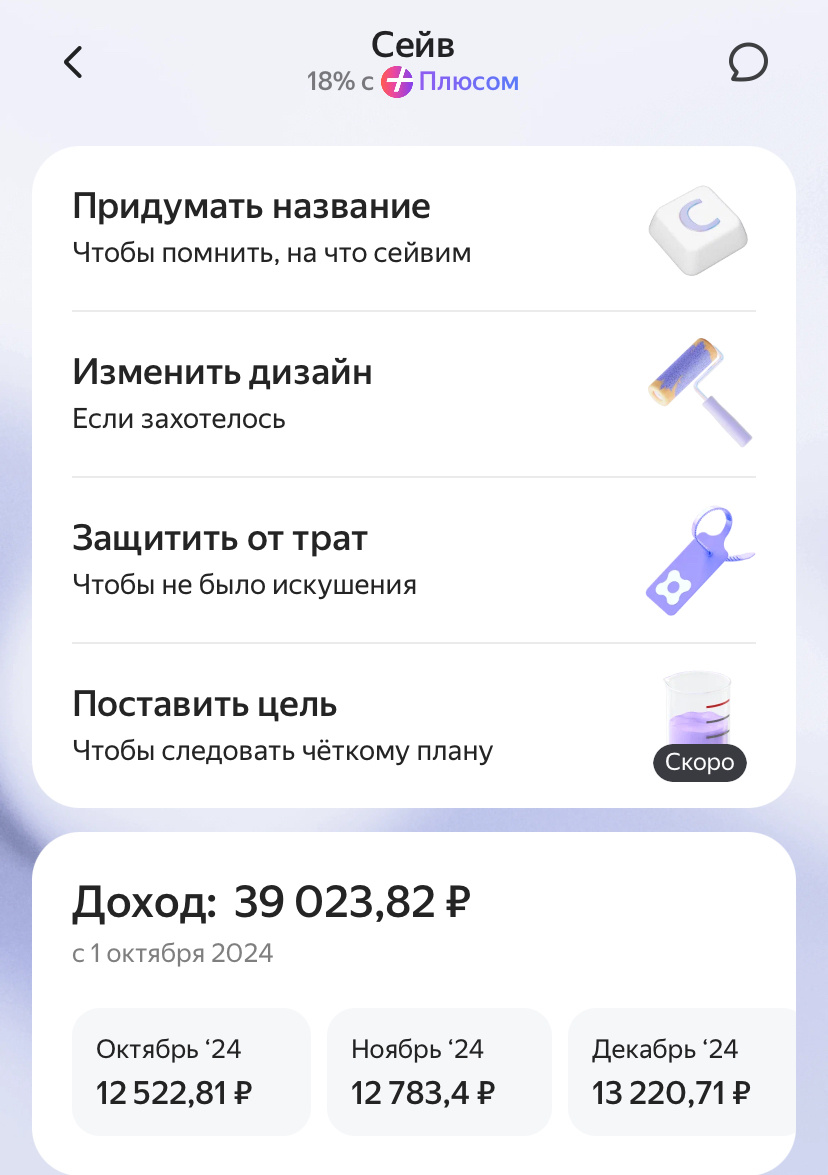Image resolution: width=828 pixels, height=1175 pixels.
Task: Open Придумать название row
Action: point(414,229)
